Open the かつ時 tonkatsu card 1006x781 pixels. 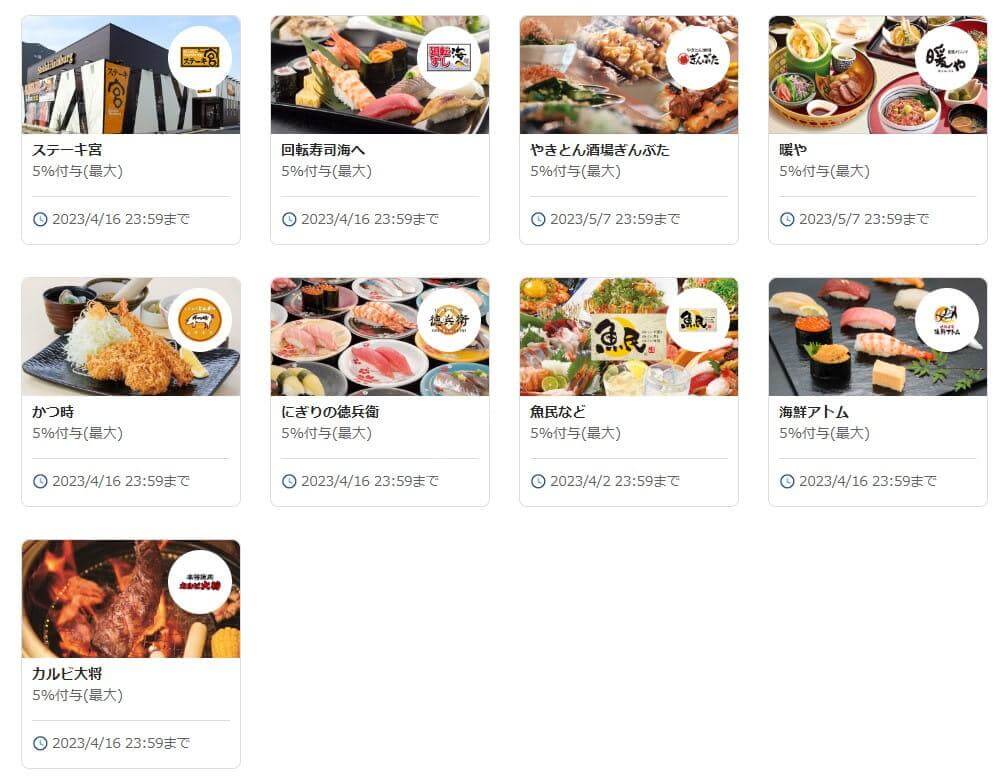(130, 392)
